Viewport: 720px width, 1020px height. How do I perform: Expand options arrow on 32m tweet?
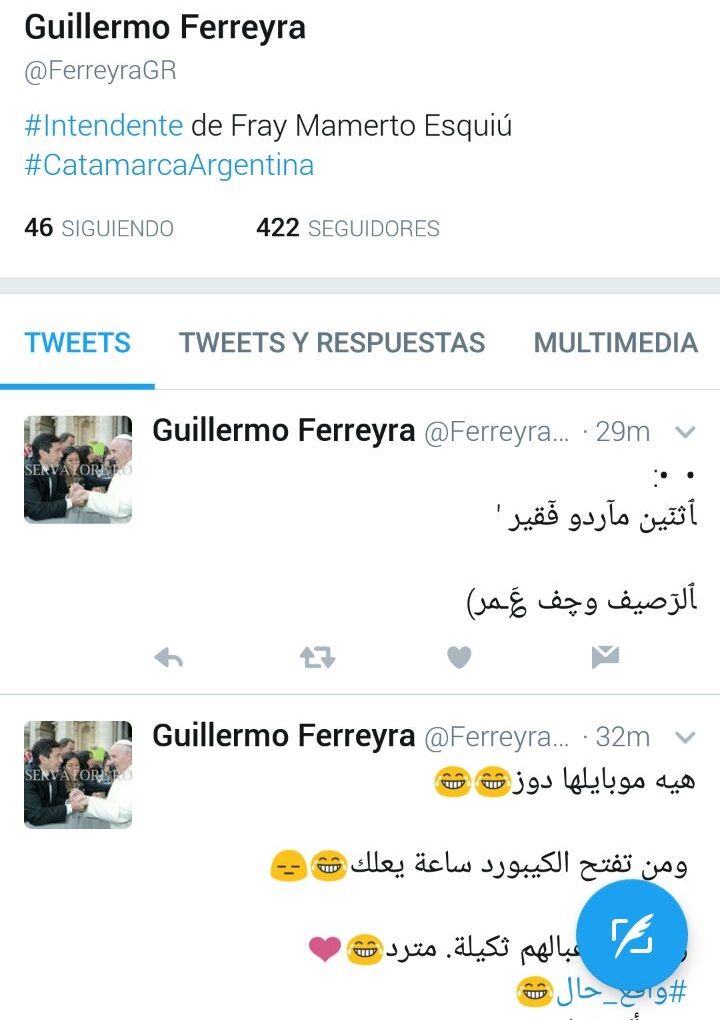click(685, 738)
